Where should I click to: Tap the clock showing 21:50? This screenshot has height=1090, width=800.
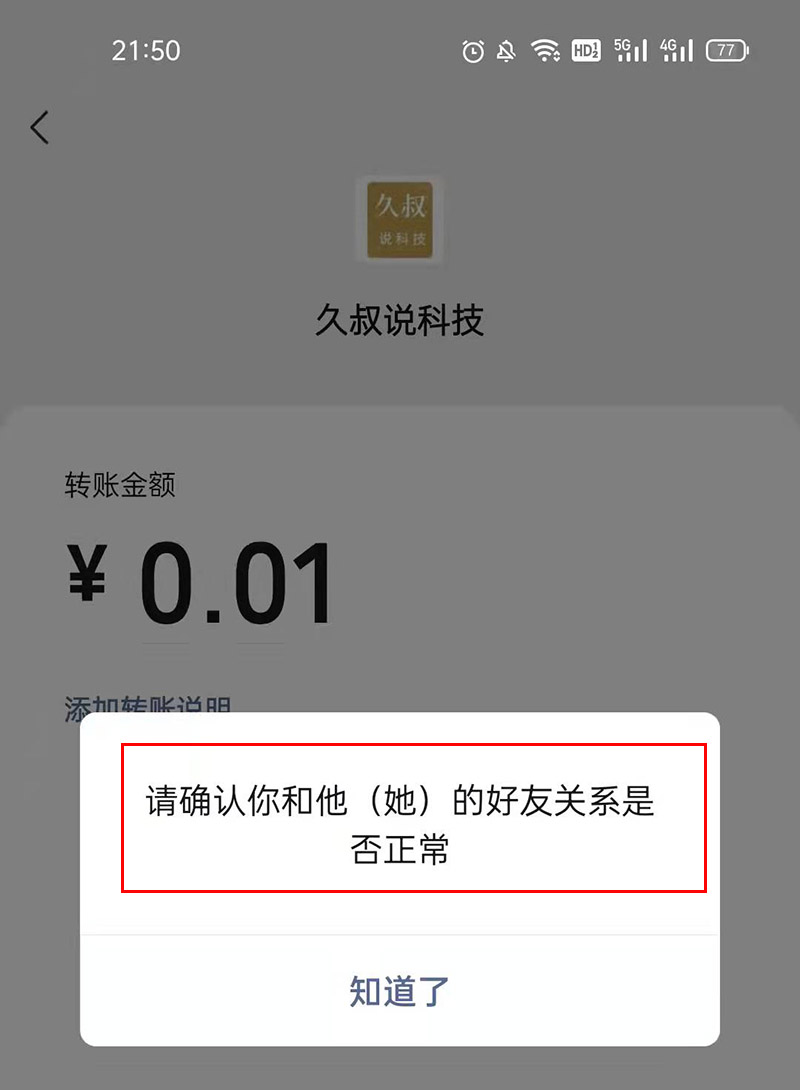[x=148, y=50]
